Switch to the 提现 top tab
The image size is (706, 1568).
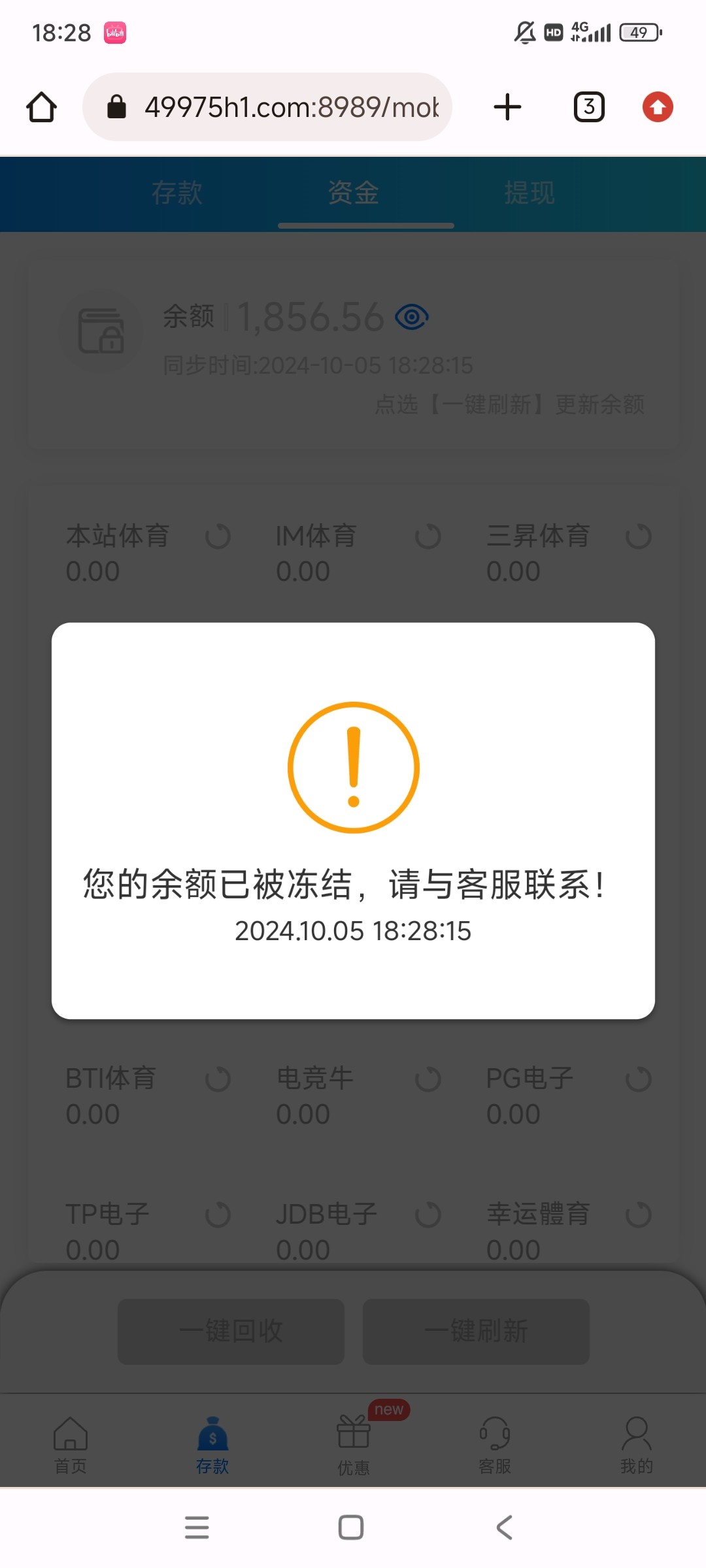click(529, 193)
